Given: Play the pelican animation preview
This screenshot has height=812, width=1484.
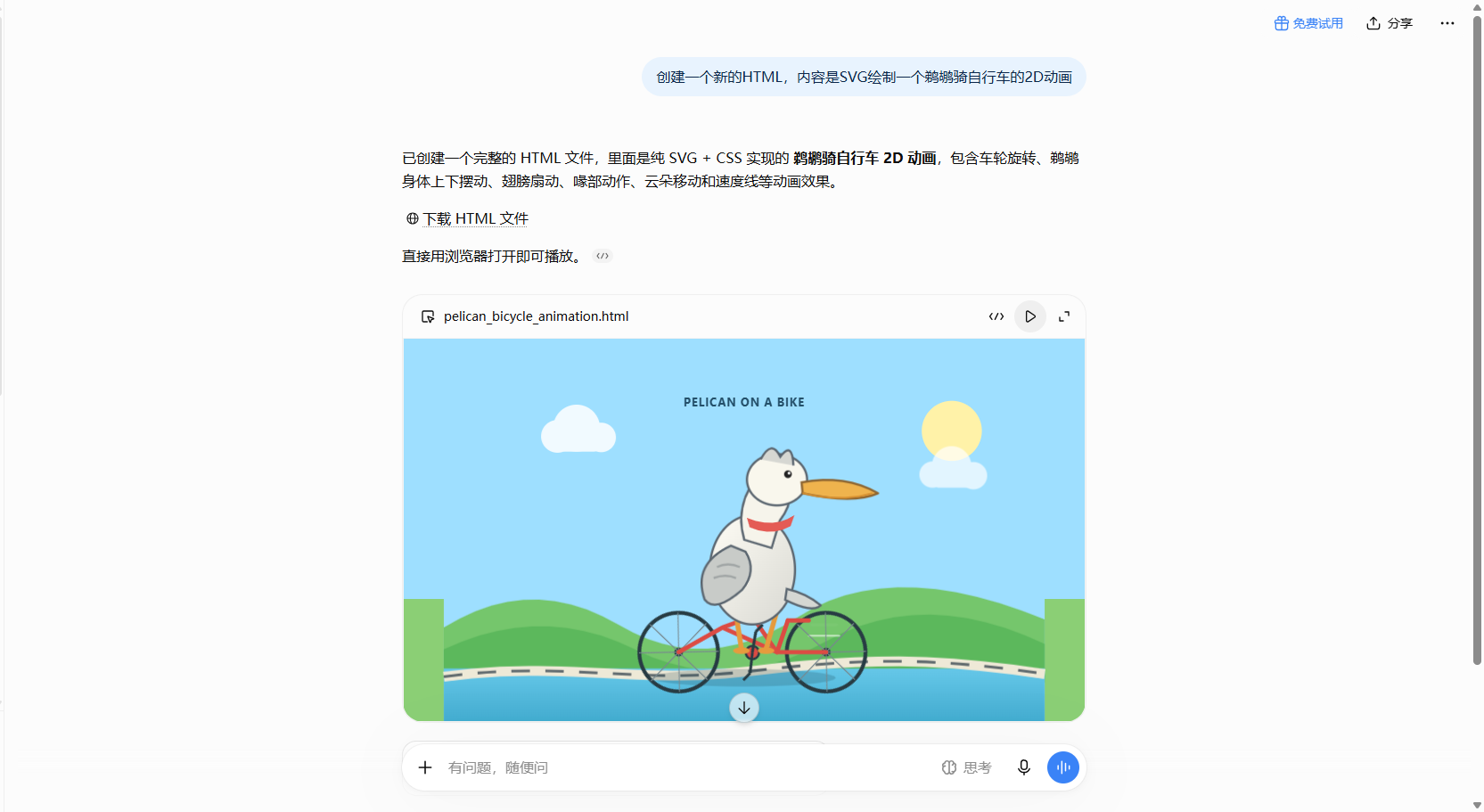Looking at the screenshot, I should click(x=1030, y=316).
